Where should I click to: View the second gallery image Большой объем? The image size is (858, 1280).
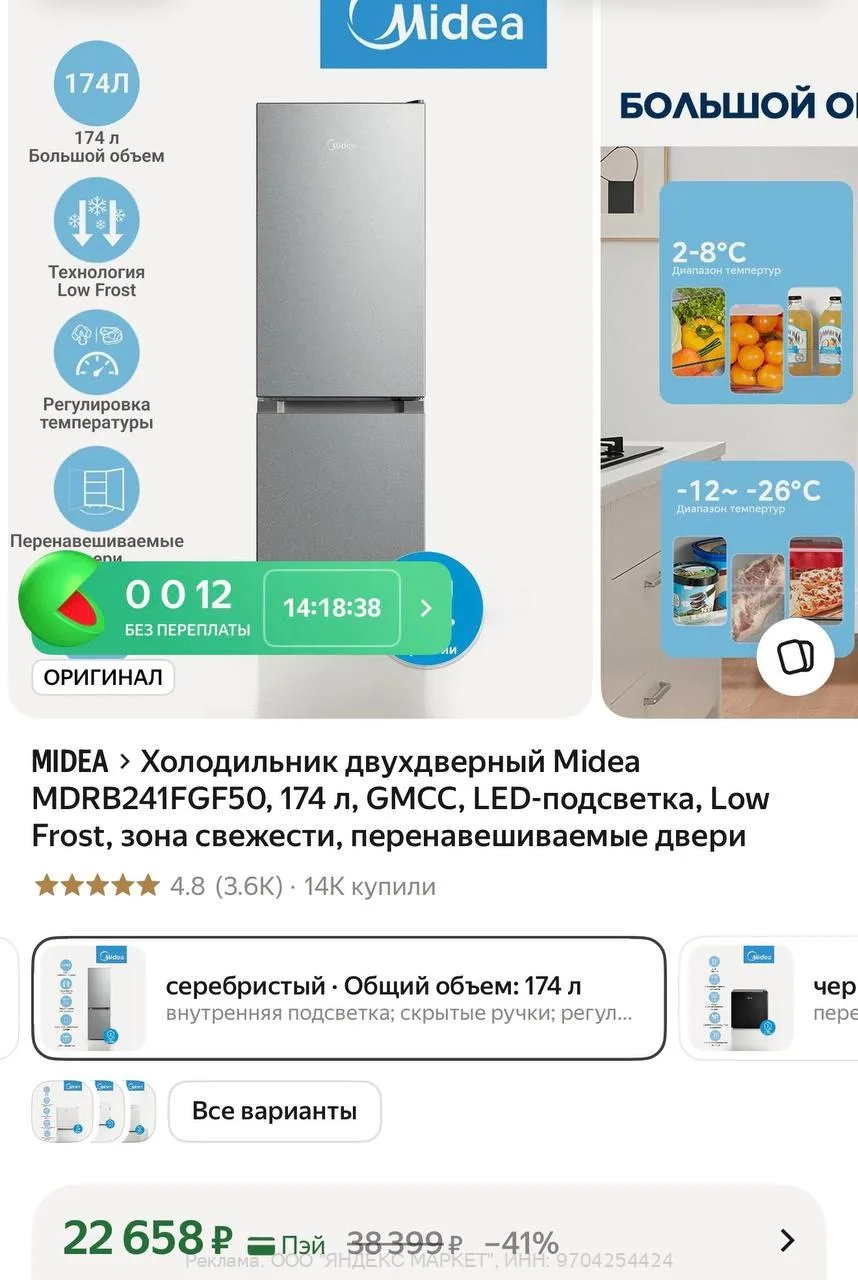[729, 360]
